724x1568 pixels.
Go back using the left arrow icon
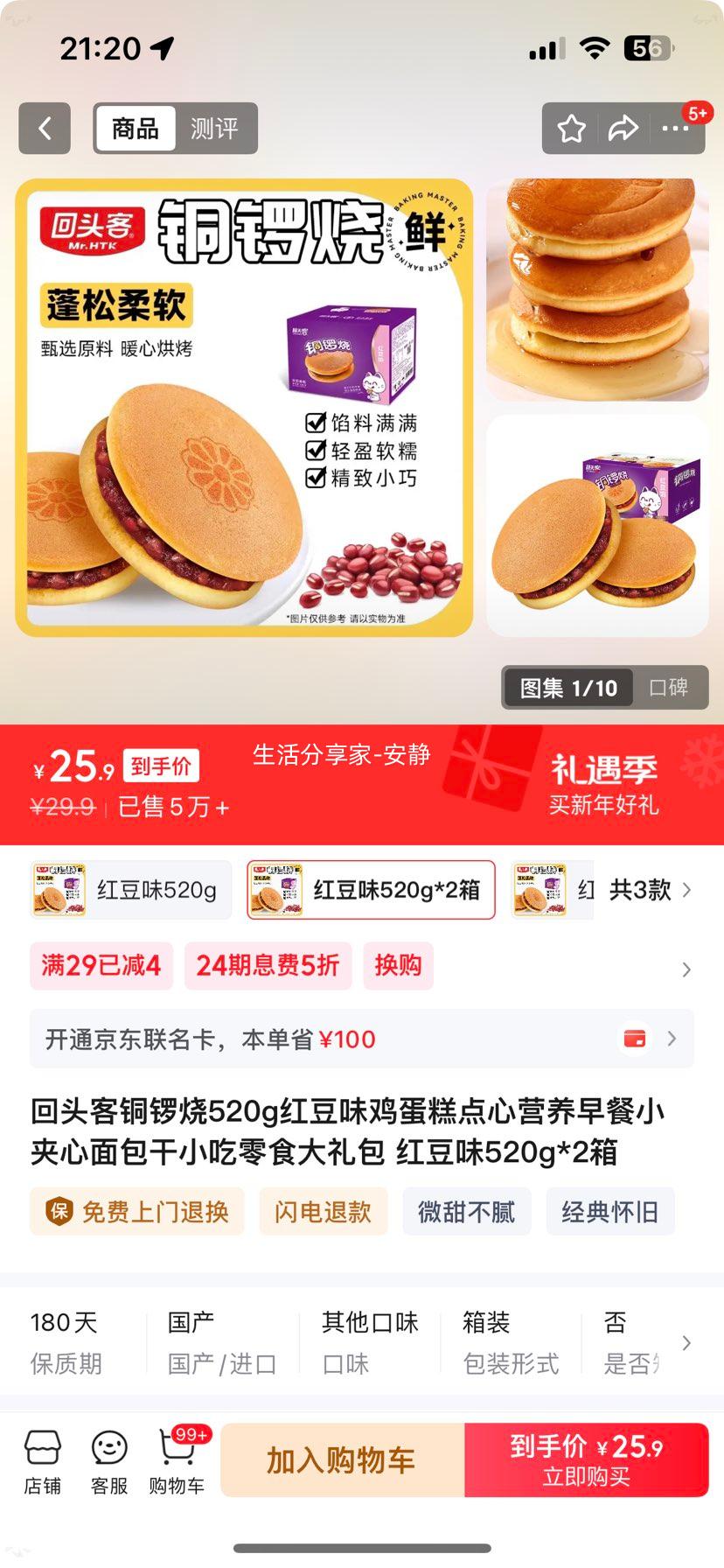(x=44, y=128)
